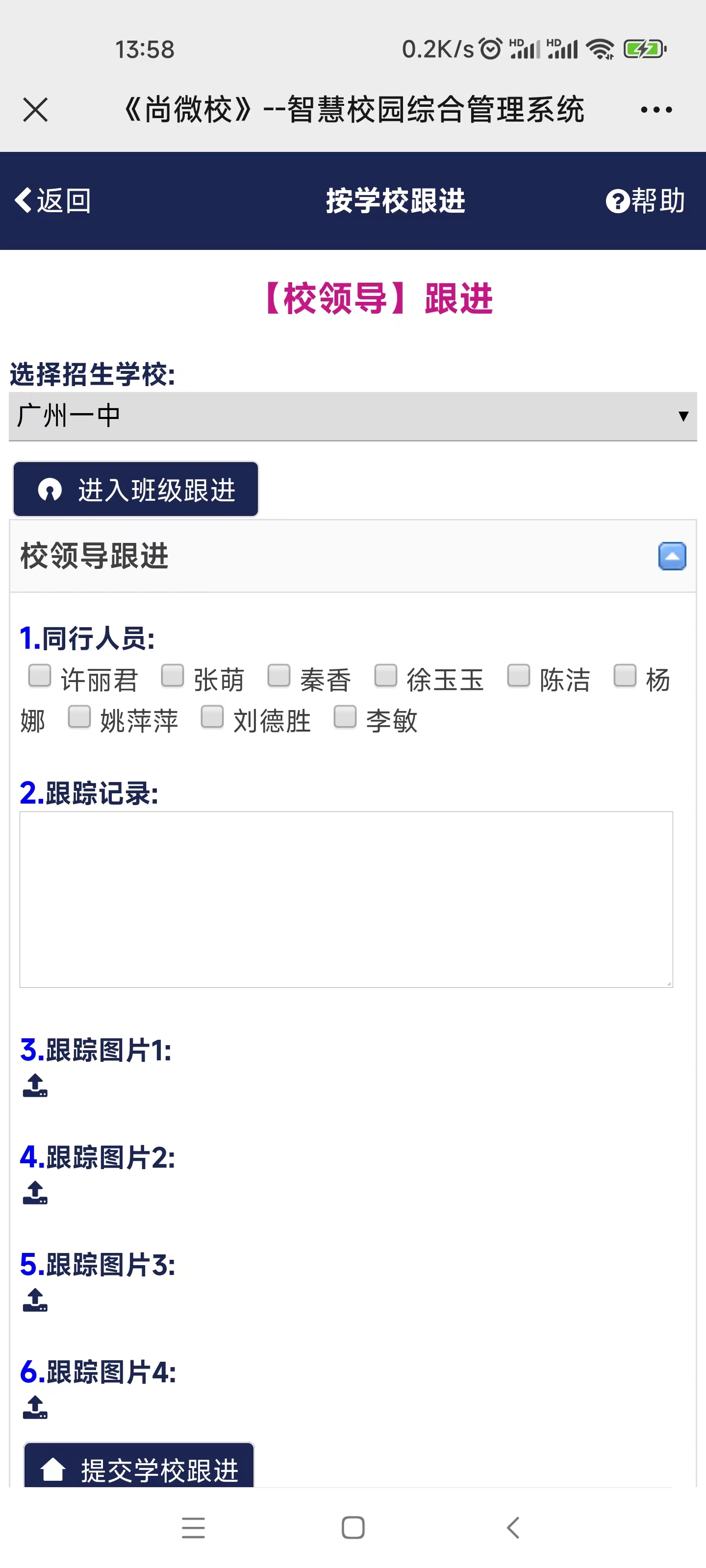Image resolution: width=706 pixels, height=1568 pixels.
Task: Open the three-dot overflow menu
Action: tap(656, 110)
